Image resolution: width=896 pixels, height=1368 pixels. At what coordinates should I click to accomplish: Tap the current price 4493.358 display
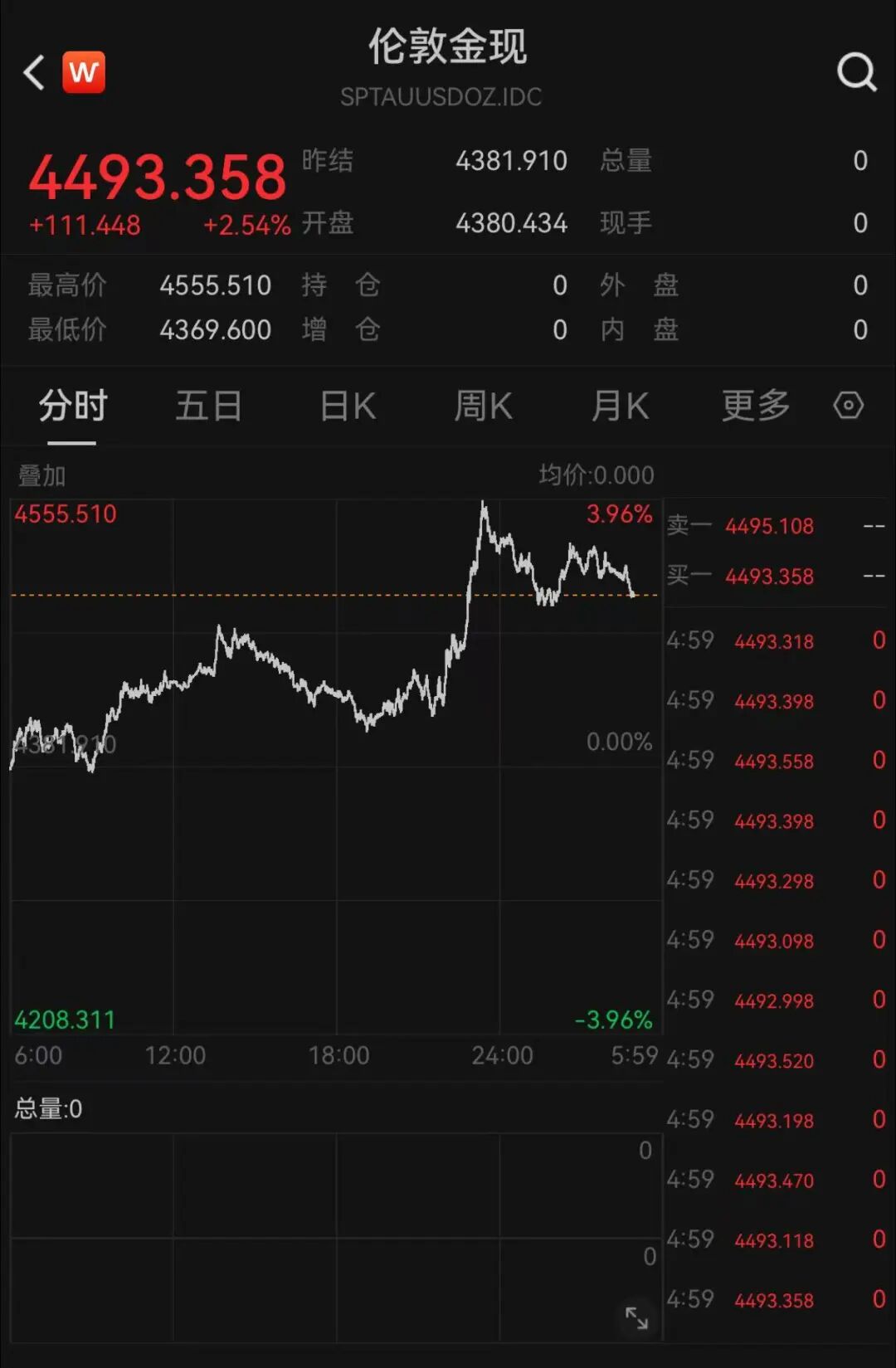[x=158, y=177]
